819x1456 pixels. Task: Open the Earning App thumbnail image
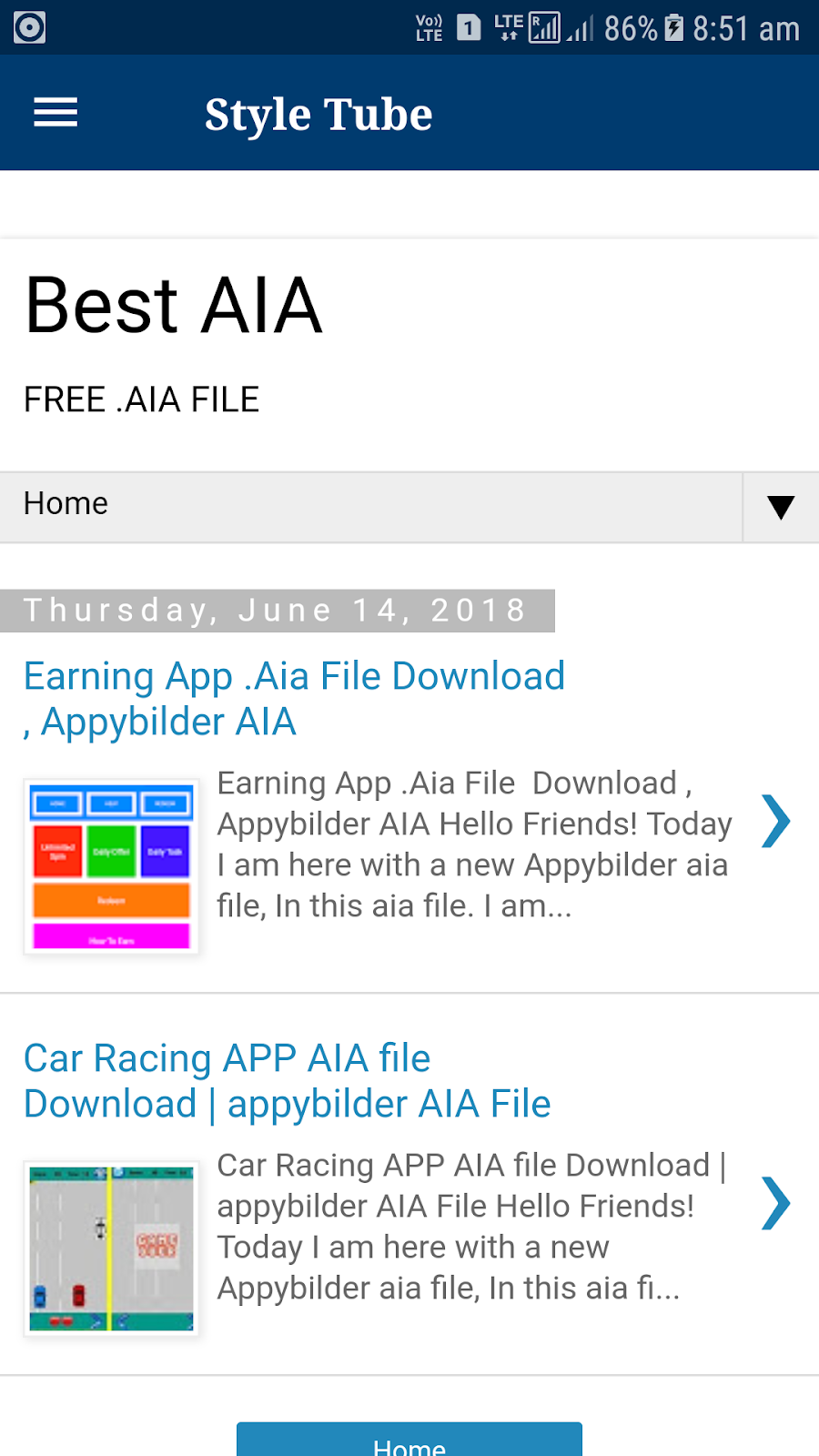pos(110,865)
